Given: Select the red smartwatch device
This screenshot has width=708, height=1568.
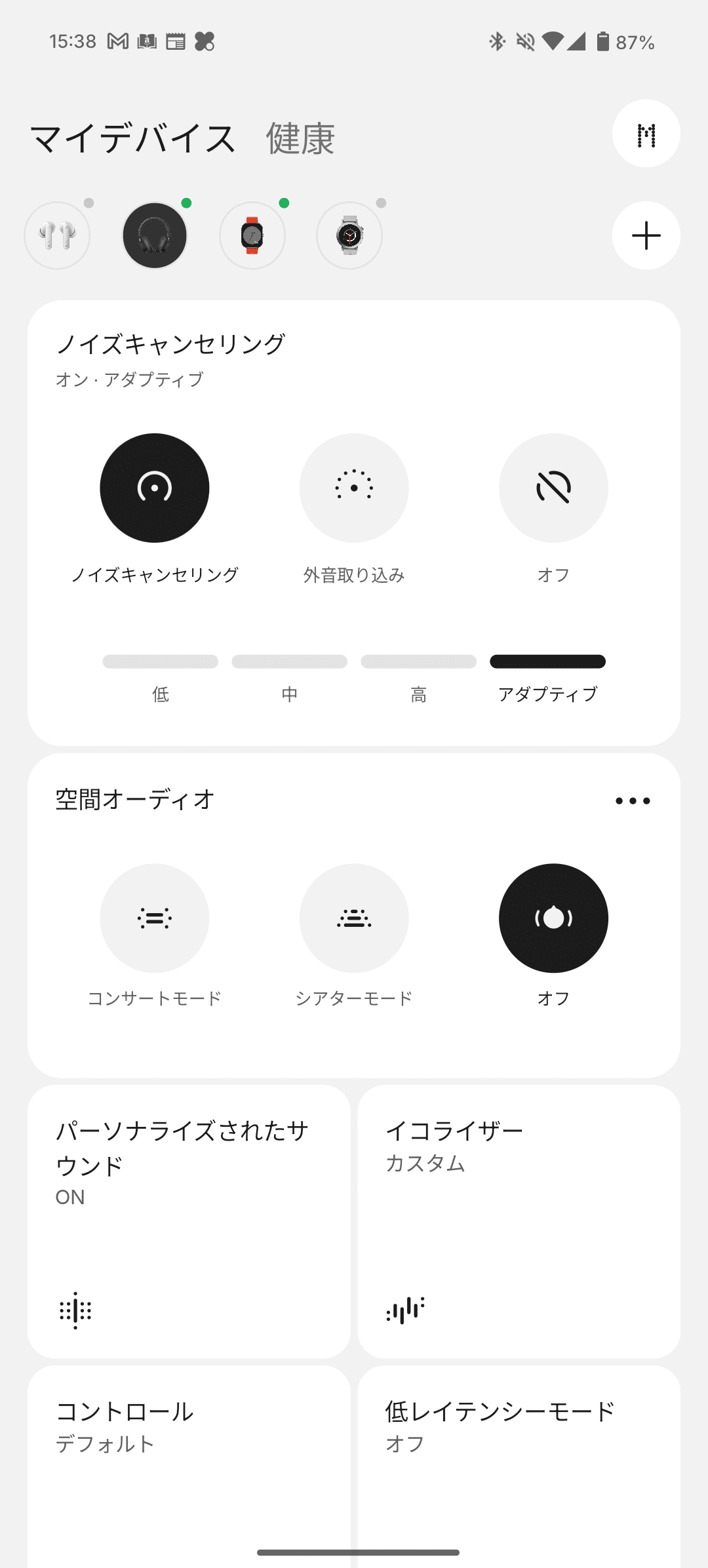Looking at the screenshot, I should [x=252, y=235].
